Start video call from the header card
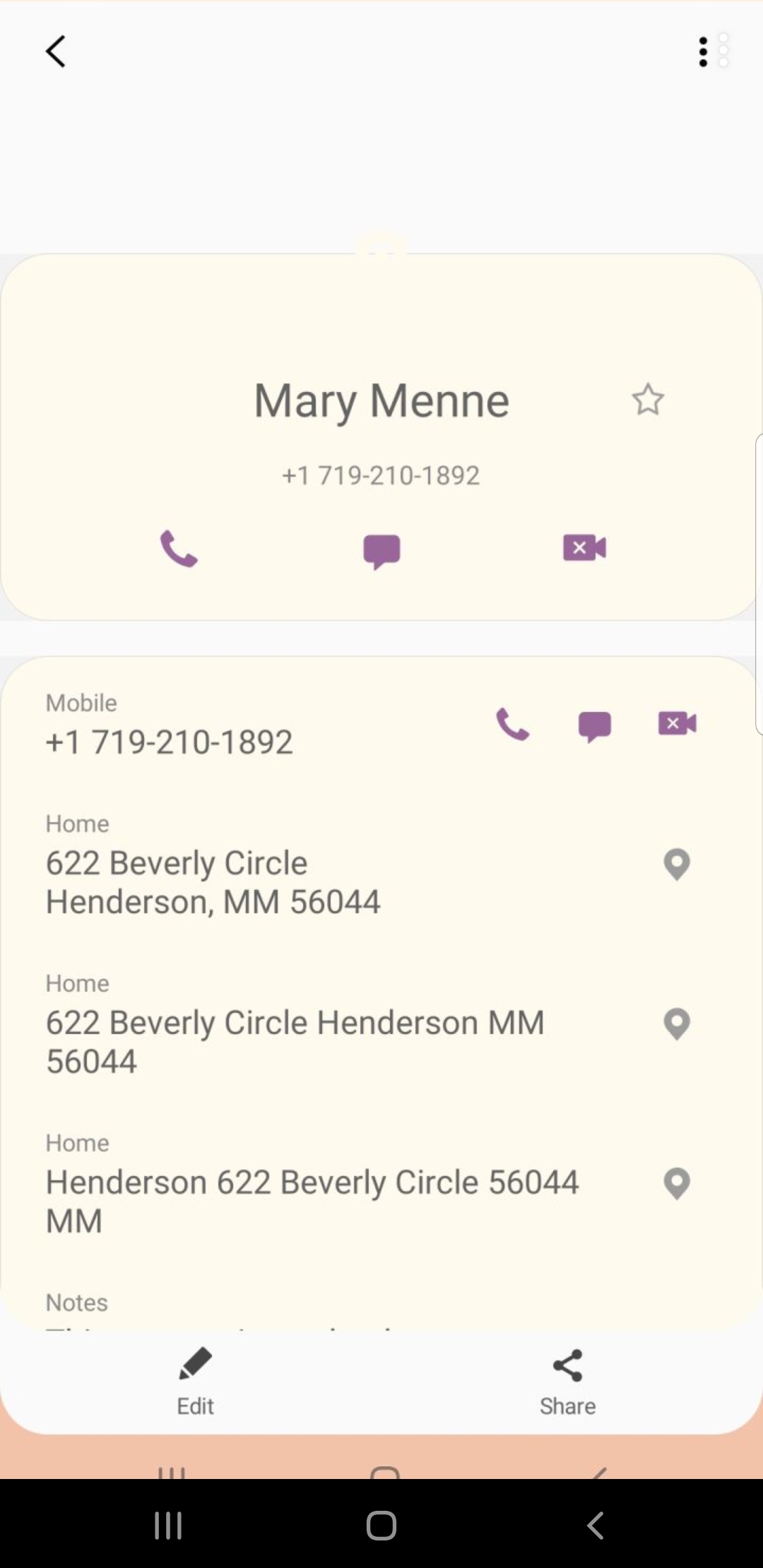Image resolution: width=763 pixels, height=1568 pixels. 584,548
